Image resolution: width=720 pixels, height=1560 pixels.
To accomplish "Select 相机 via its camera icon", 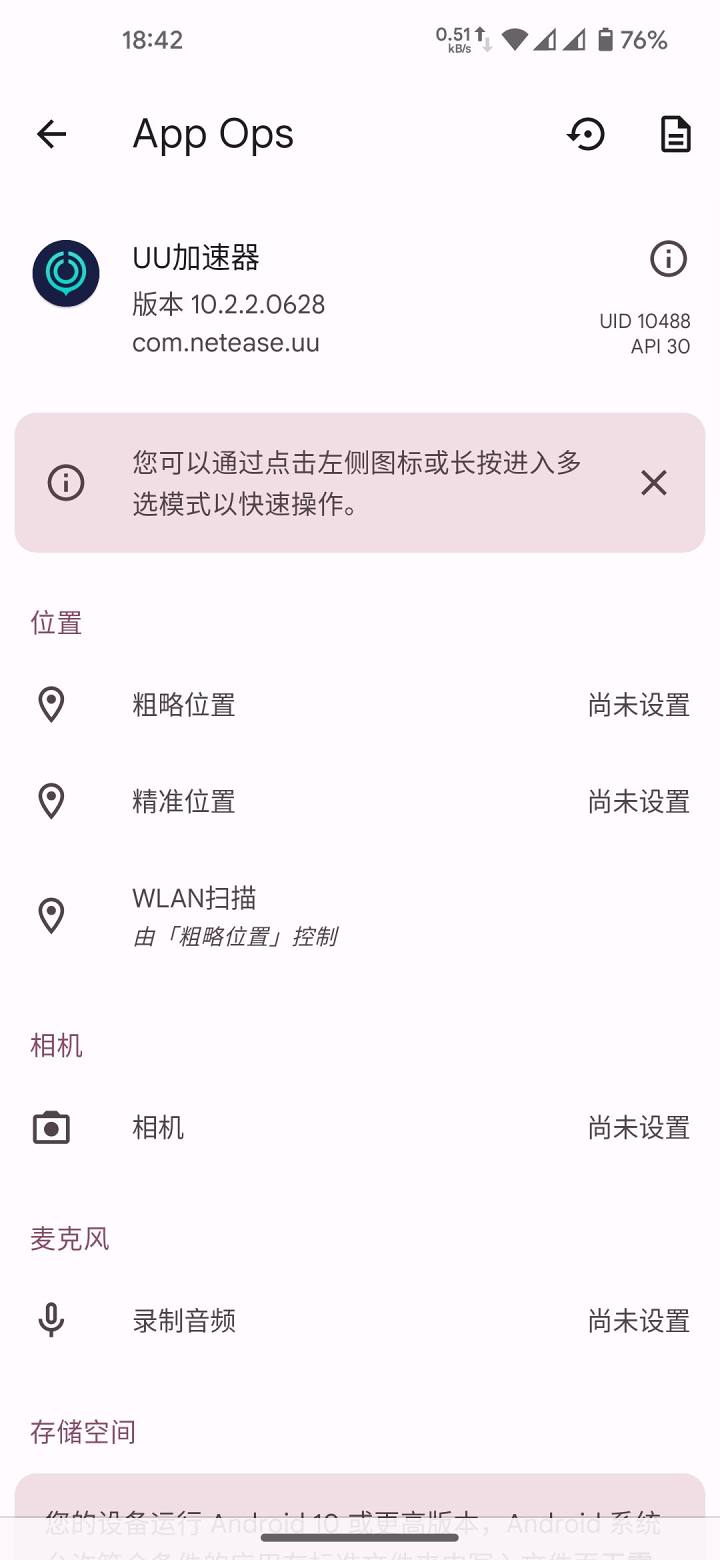I will 51,1128.
